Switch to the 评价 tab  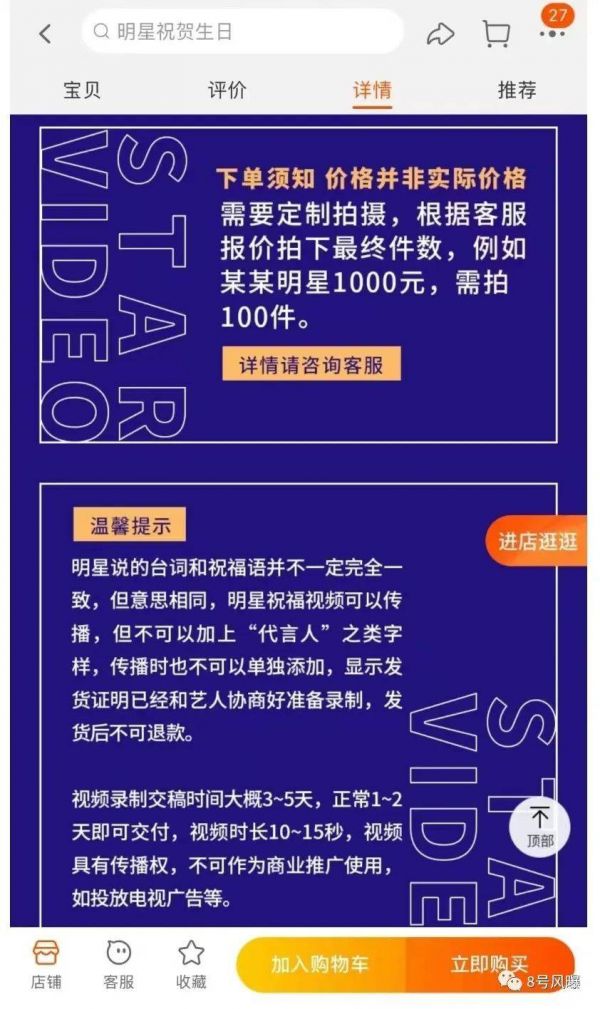pyautogui.click(x=227, y=90)
